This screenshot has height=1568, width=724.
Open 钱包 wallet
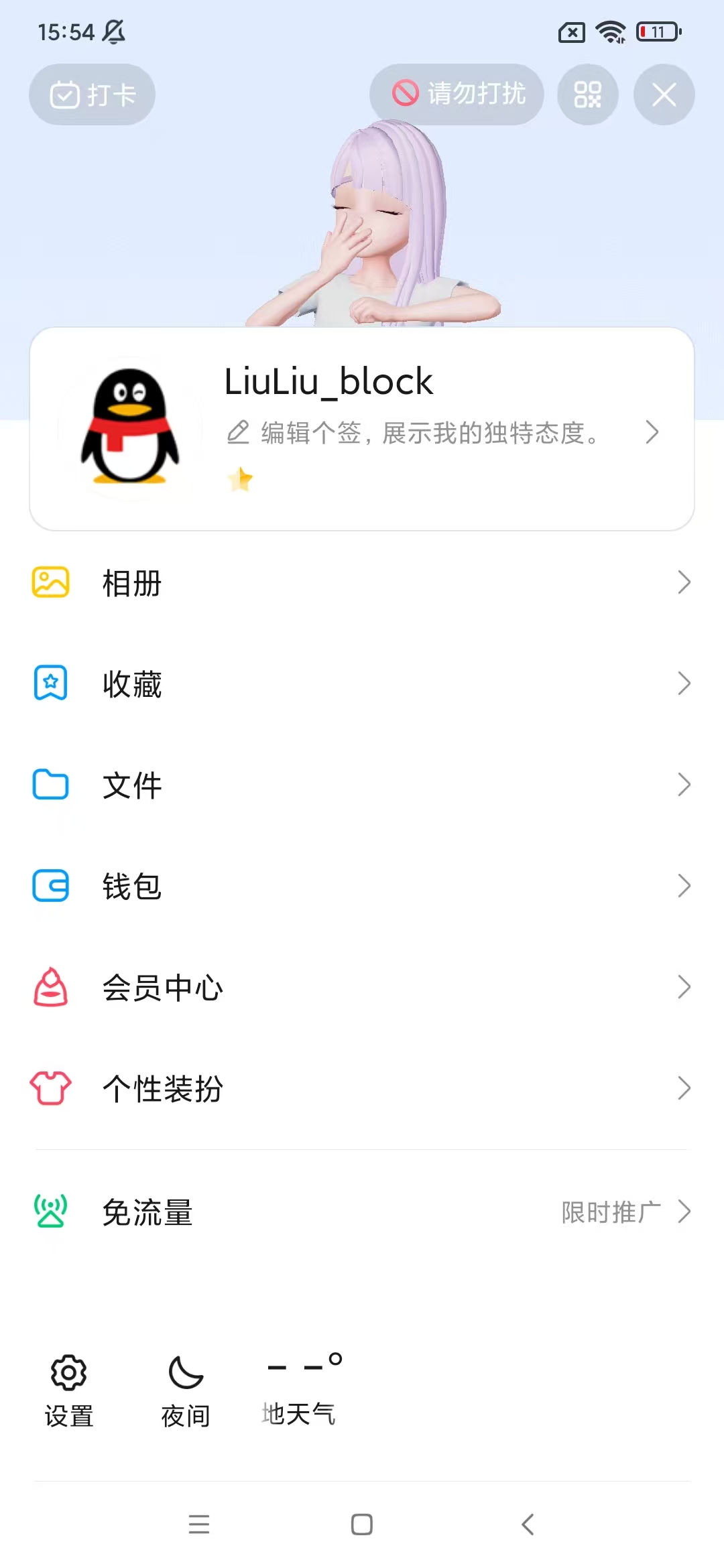[x=362, y=886]
